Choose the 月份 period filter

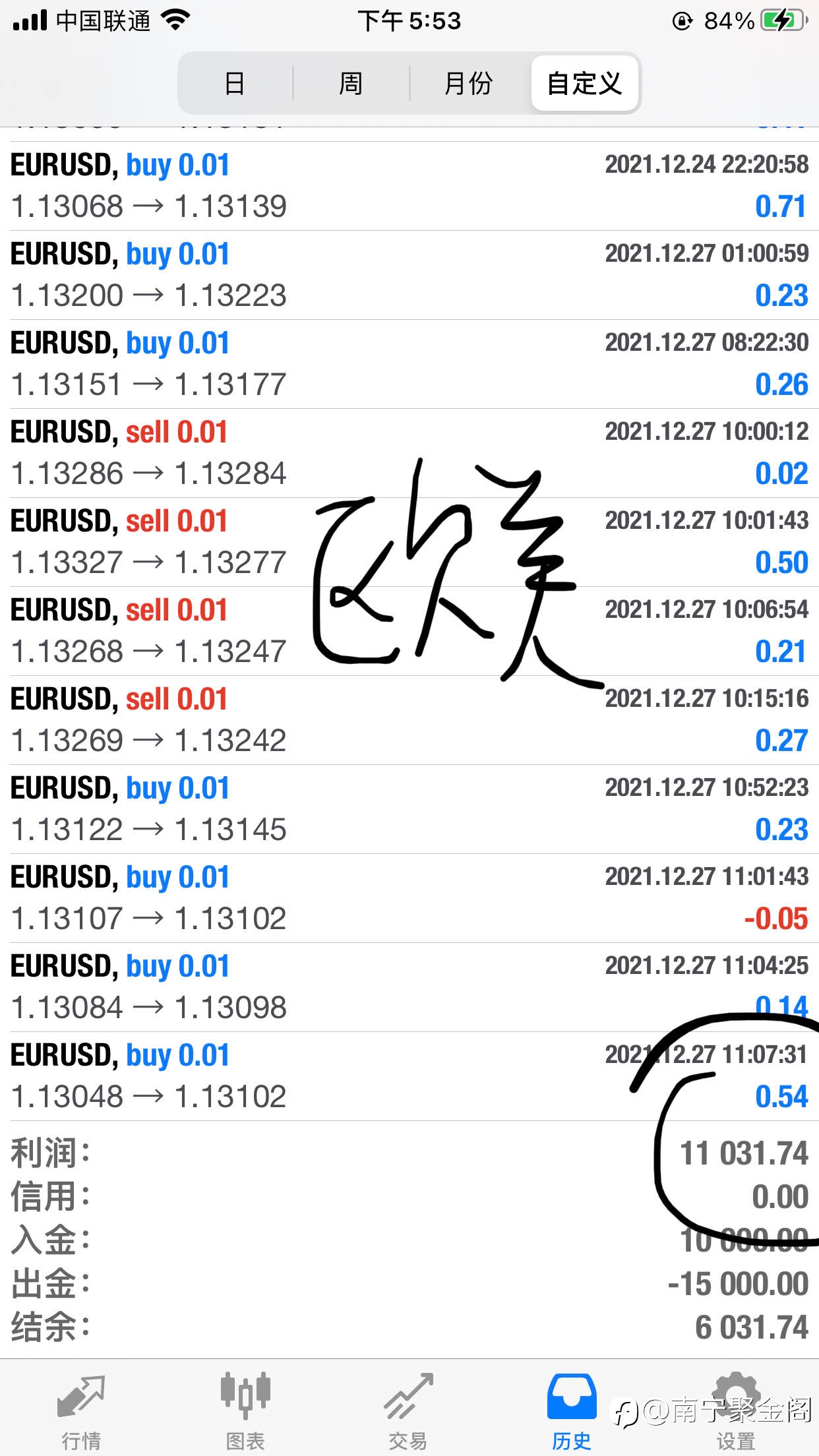[469, 84]
